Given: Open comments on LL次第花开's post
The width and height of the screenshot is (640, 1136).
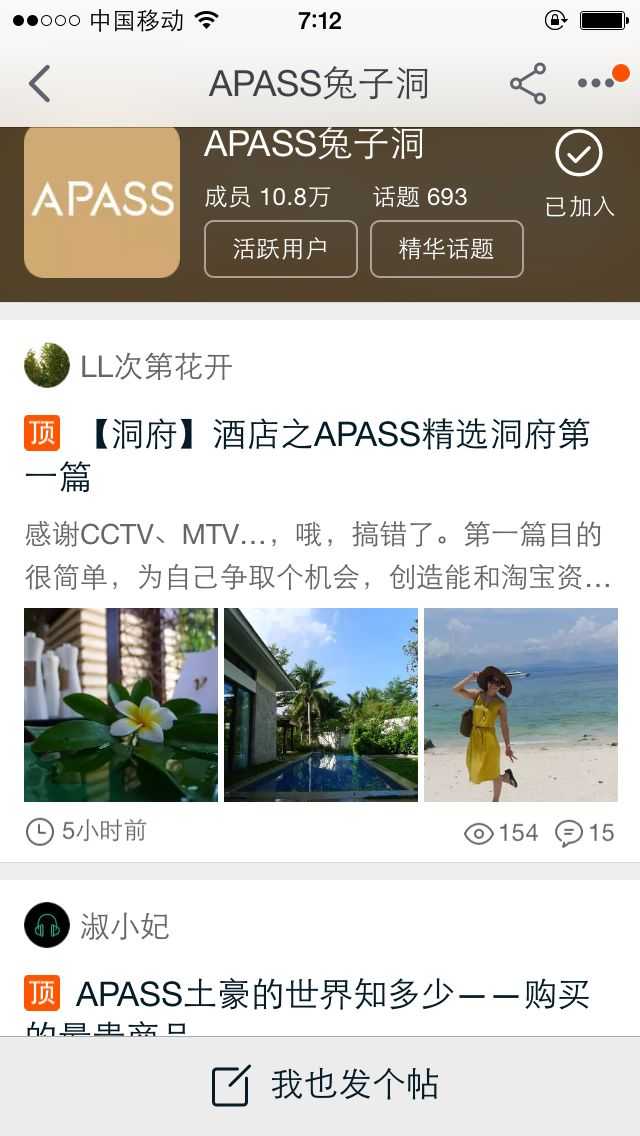Looking at the screenshot, I should coord(585,832).
